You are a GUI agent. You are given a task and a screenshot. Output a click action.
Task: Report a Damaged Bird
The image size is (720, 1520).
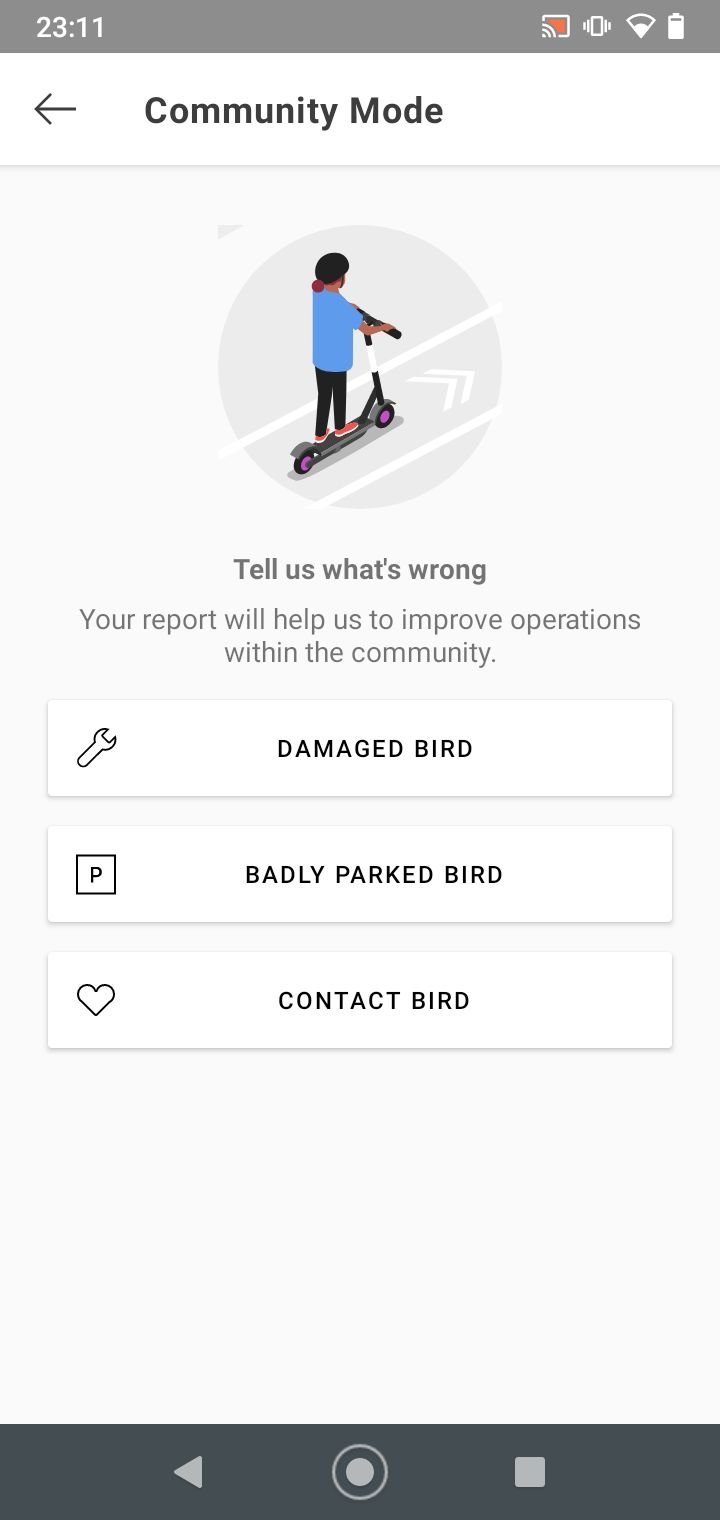(360, 748)
